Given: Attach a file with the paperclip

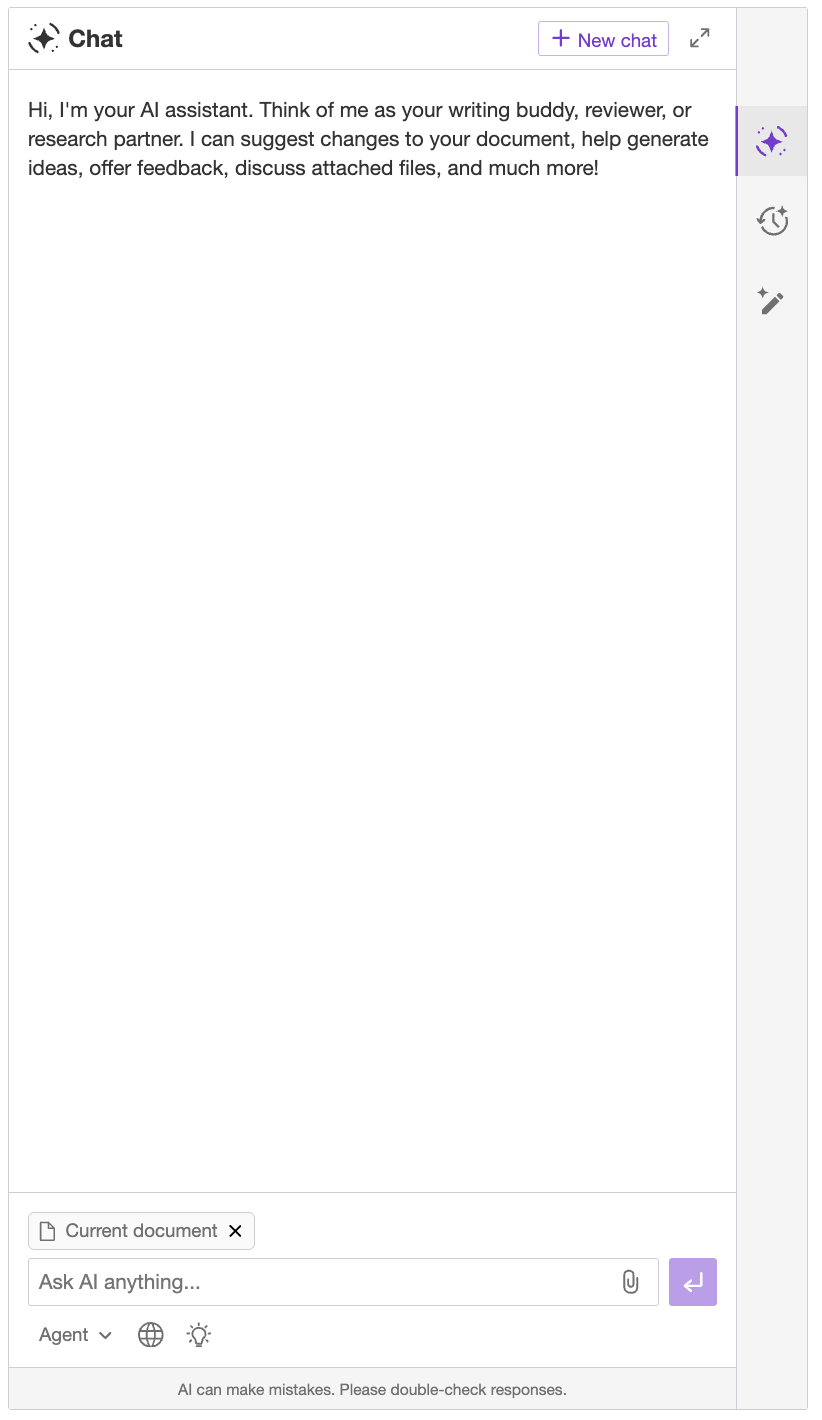Looking at the screenshot, I should click(630, 1282).
